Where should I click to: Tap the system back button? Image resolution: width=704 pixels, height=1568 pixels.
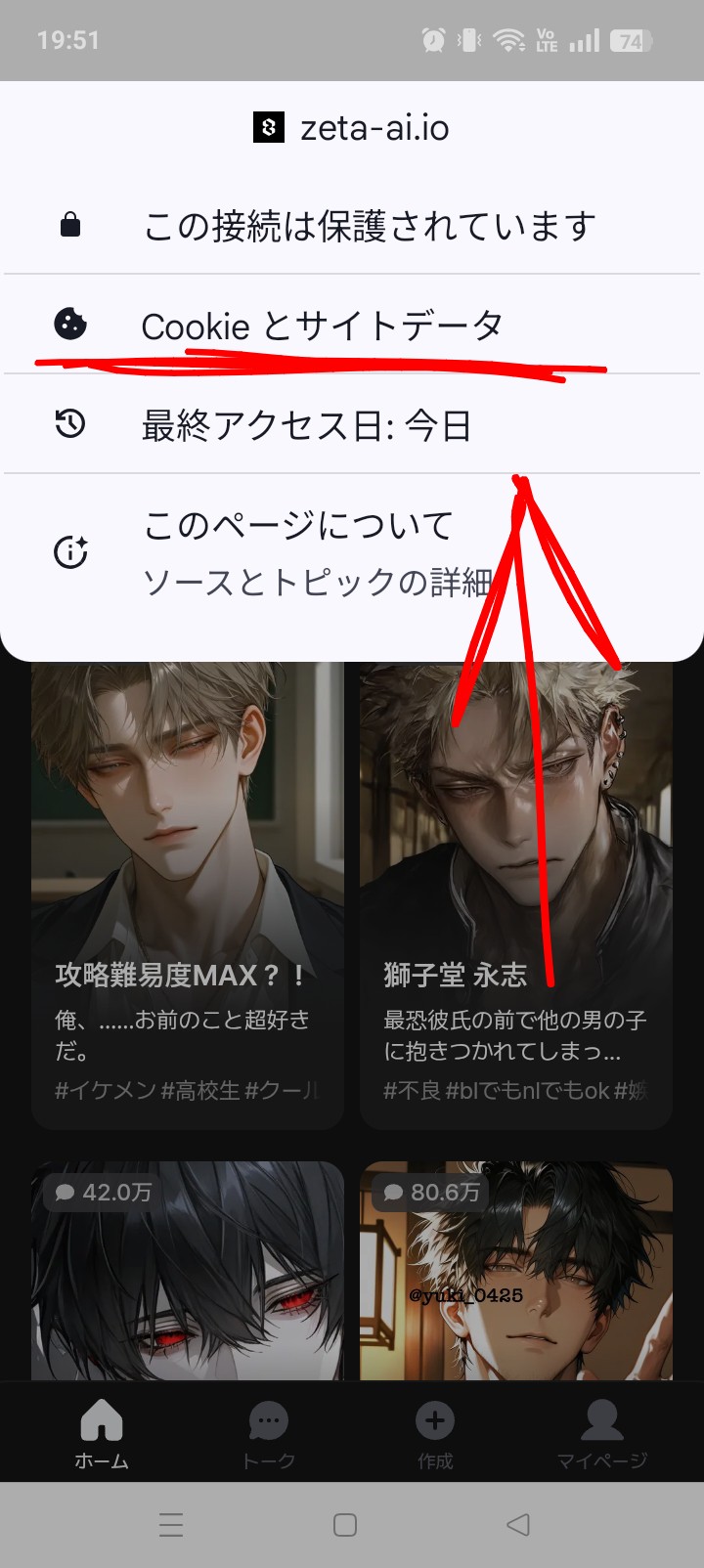pos(518,1525)
